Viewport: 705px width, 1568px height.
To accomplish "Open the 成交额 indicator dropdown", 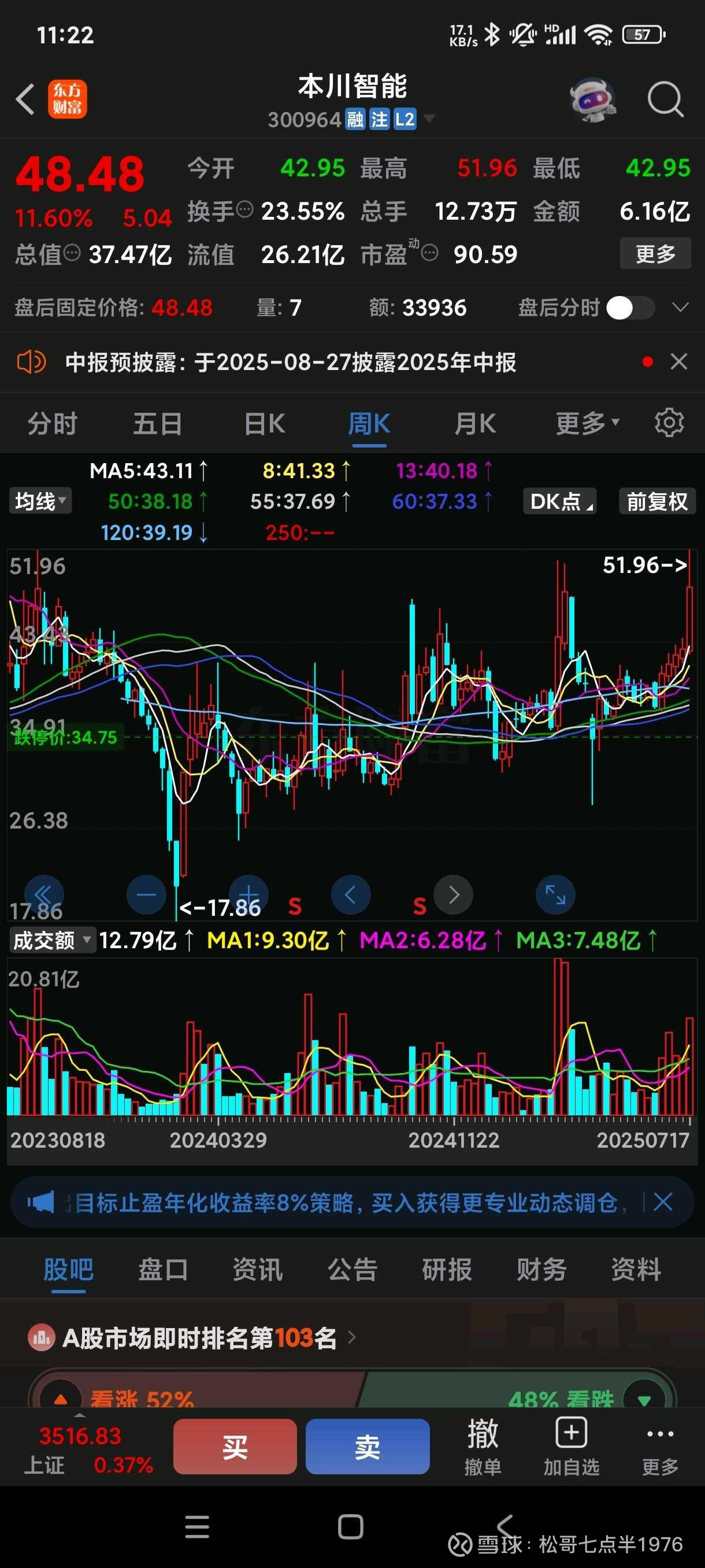I will pos(51,941).
